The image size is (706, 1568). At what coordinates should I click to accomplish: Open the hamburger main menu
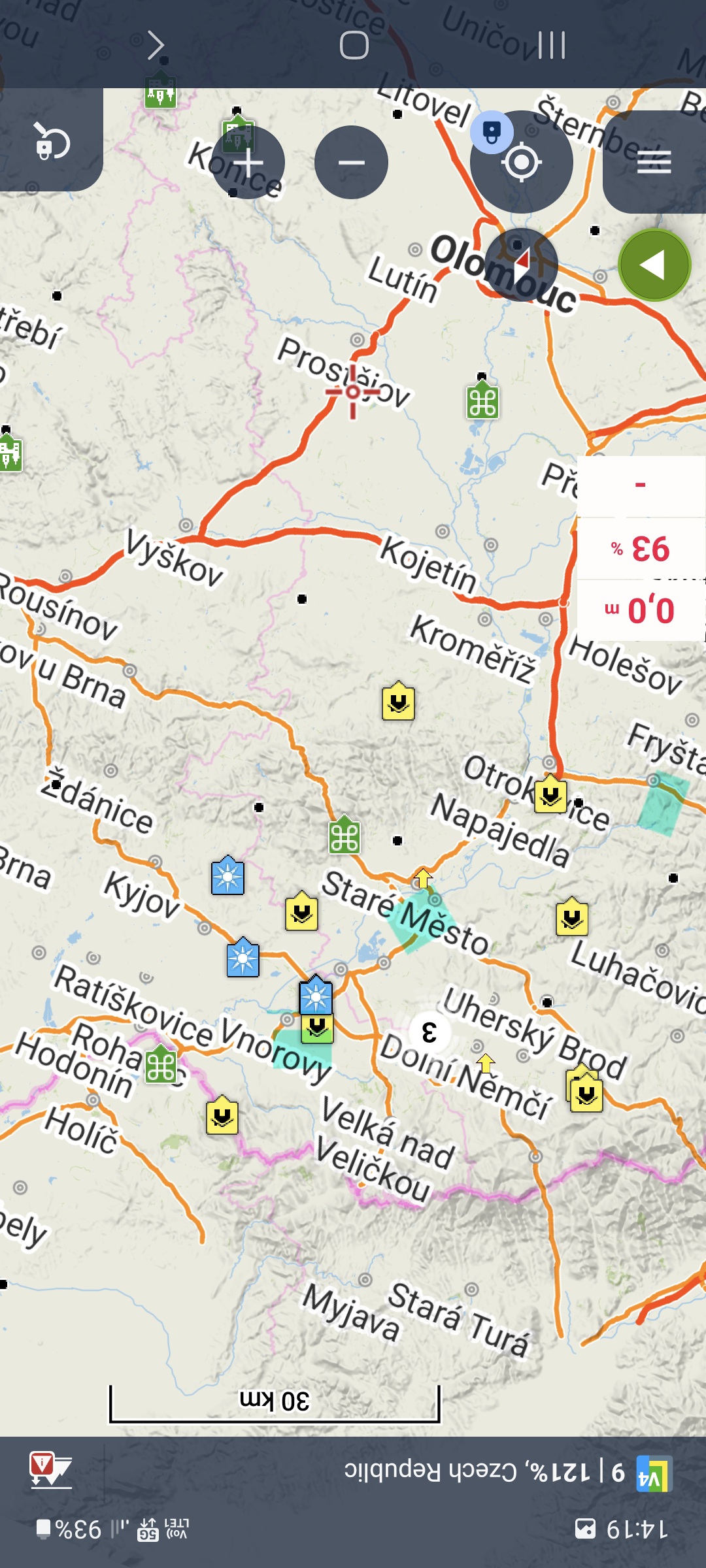click(x=654, y=162)
